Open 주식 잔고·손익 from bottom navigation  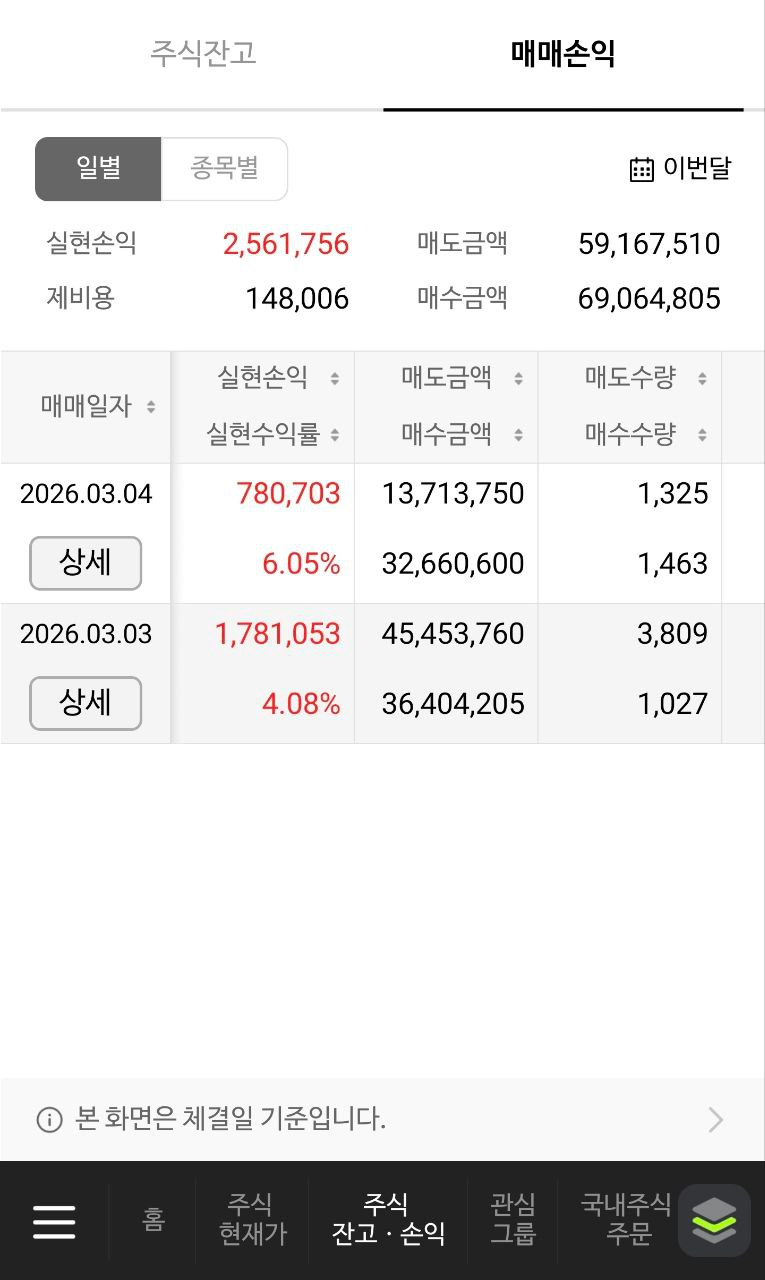point(387,1221)
